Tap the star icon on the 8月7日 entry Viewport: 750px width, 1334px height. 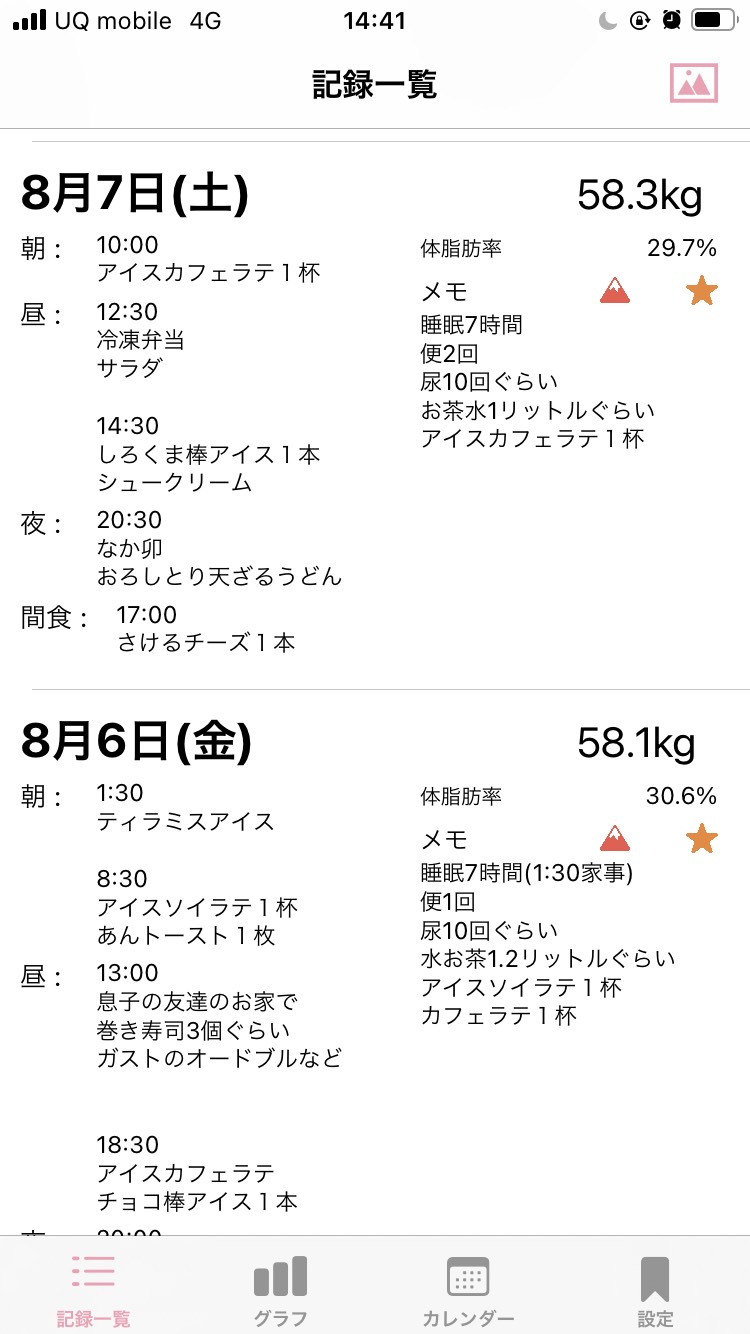(702, 292)
